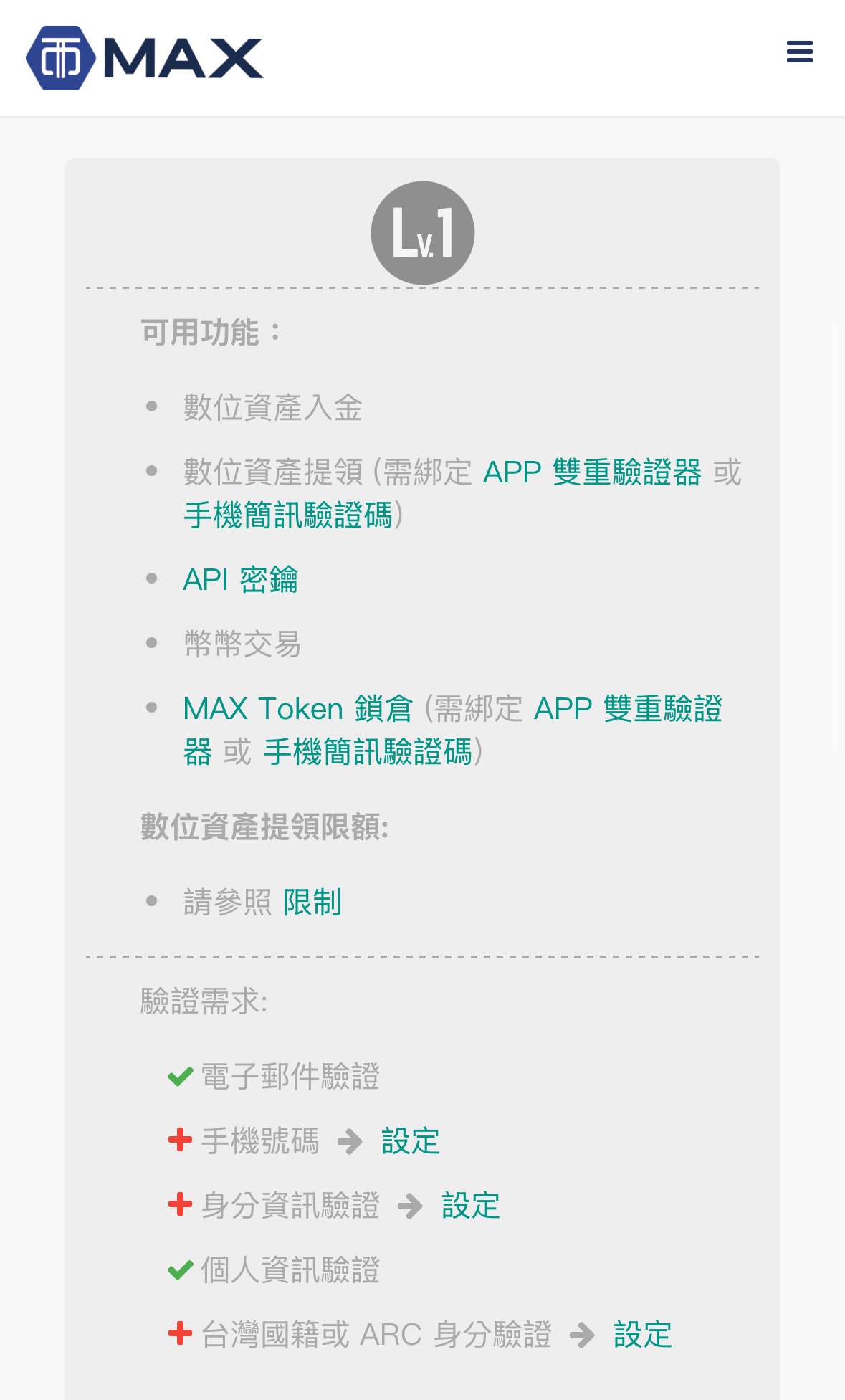Tap 設定 next to 台灣國籍或 ARC 身分驗證
Image resolution: width=845 pixels, height=1400 pixels.
[643, 1334]
